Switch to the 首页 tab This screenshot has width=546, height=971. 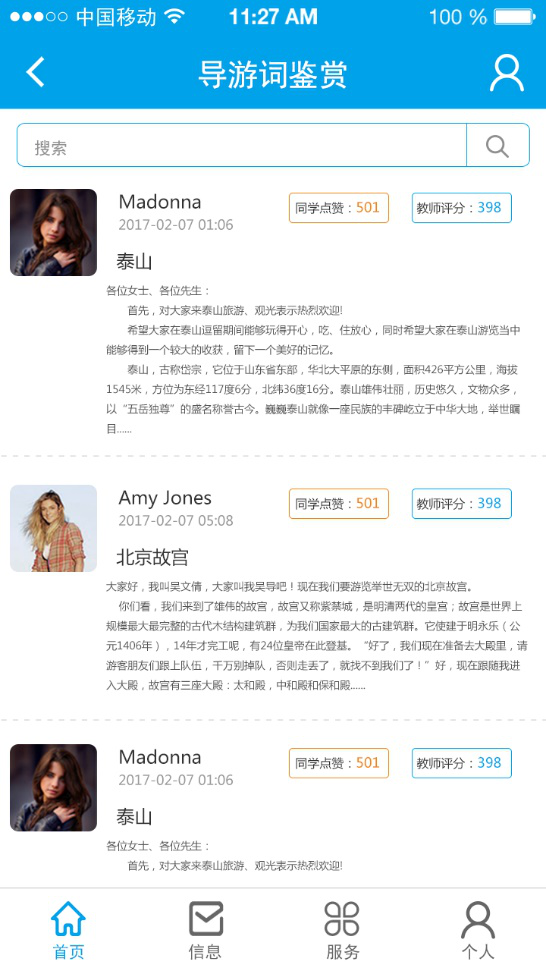click(x=68, y=930)
